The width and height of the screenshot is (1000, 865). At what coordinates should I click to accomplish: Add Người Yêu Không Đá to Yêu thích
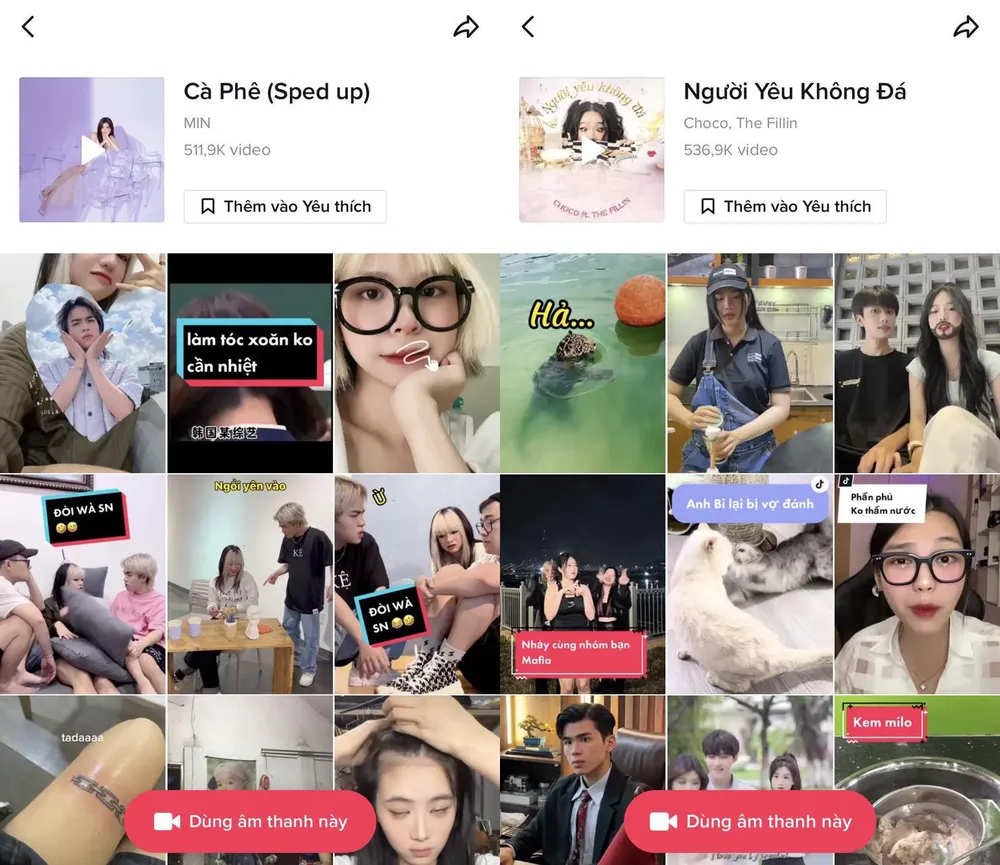pos(785,206)
